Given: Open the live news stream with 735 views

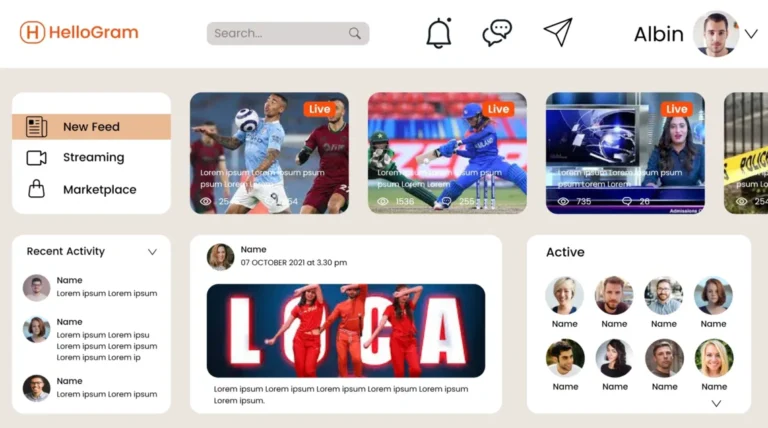Looking at the screenshot, I should coord(624,153).
